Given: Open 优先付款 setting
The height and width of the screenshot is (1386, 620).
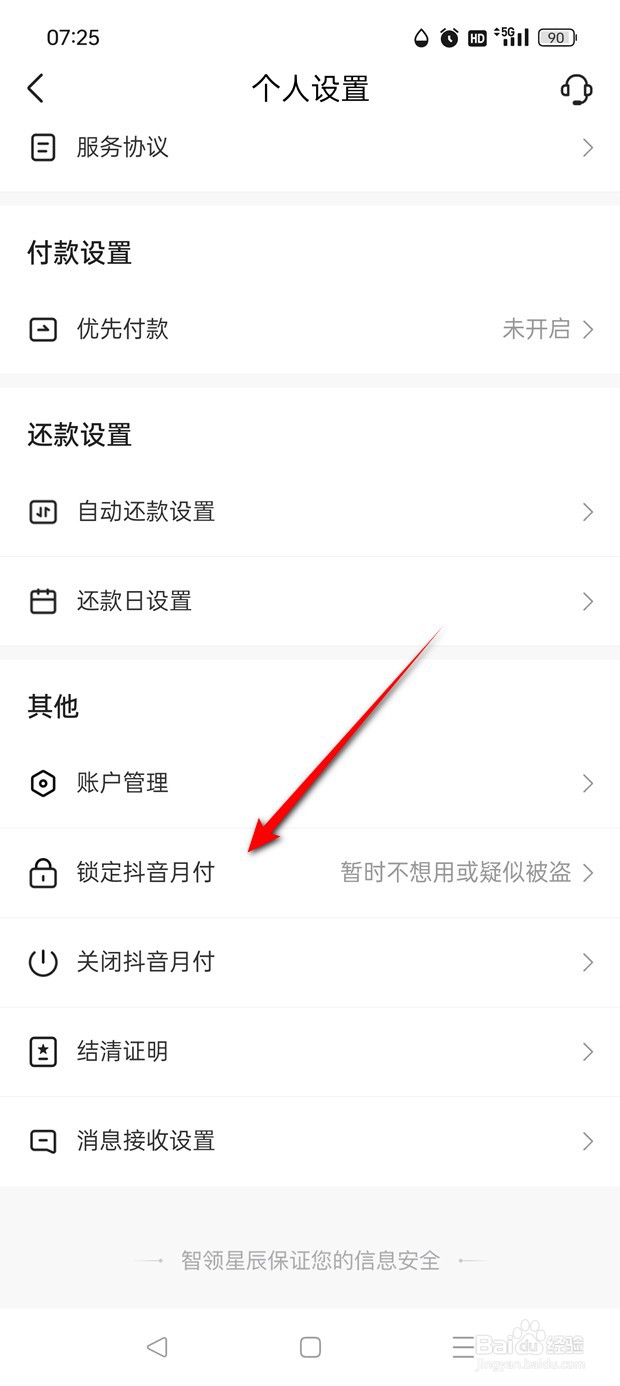Looking at the screenshot, I should 310,329.
